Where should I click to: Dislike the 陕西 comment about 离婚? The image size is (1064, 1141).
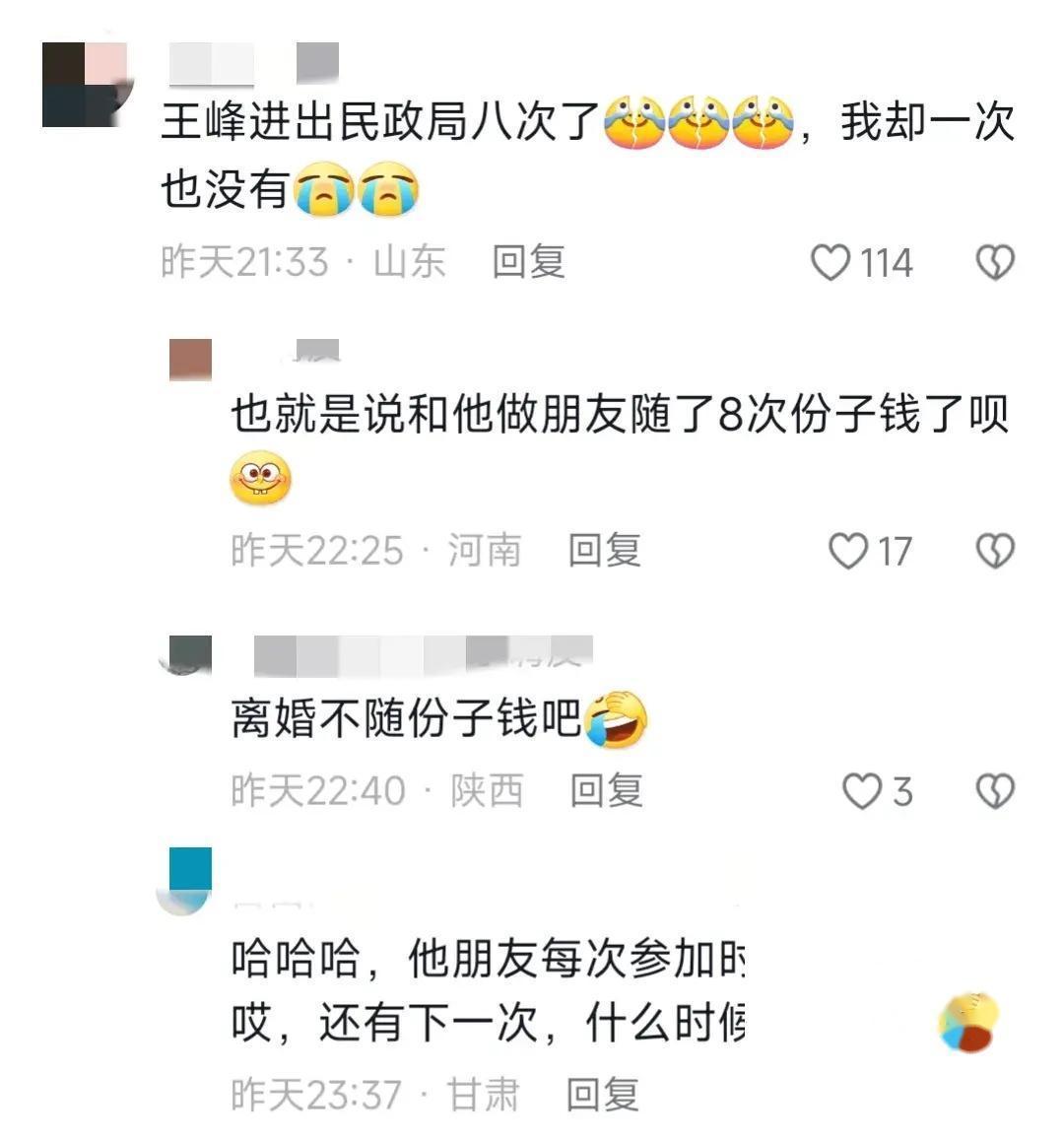pos(994,791)
